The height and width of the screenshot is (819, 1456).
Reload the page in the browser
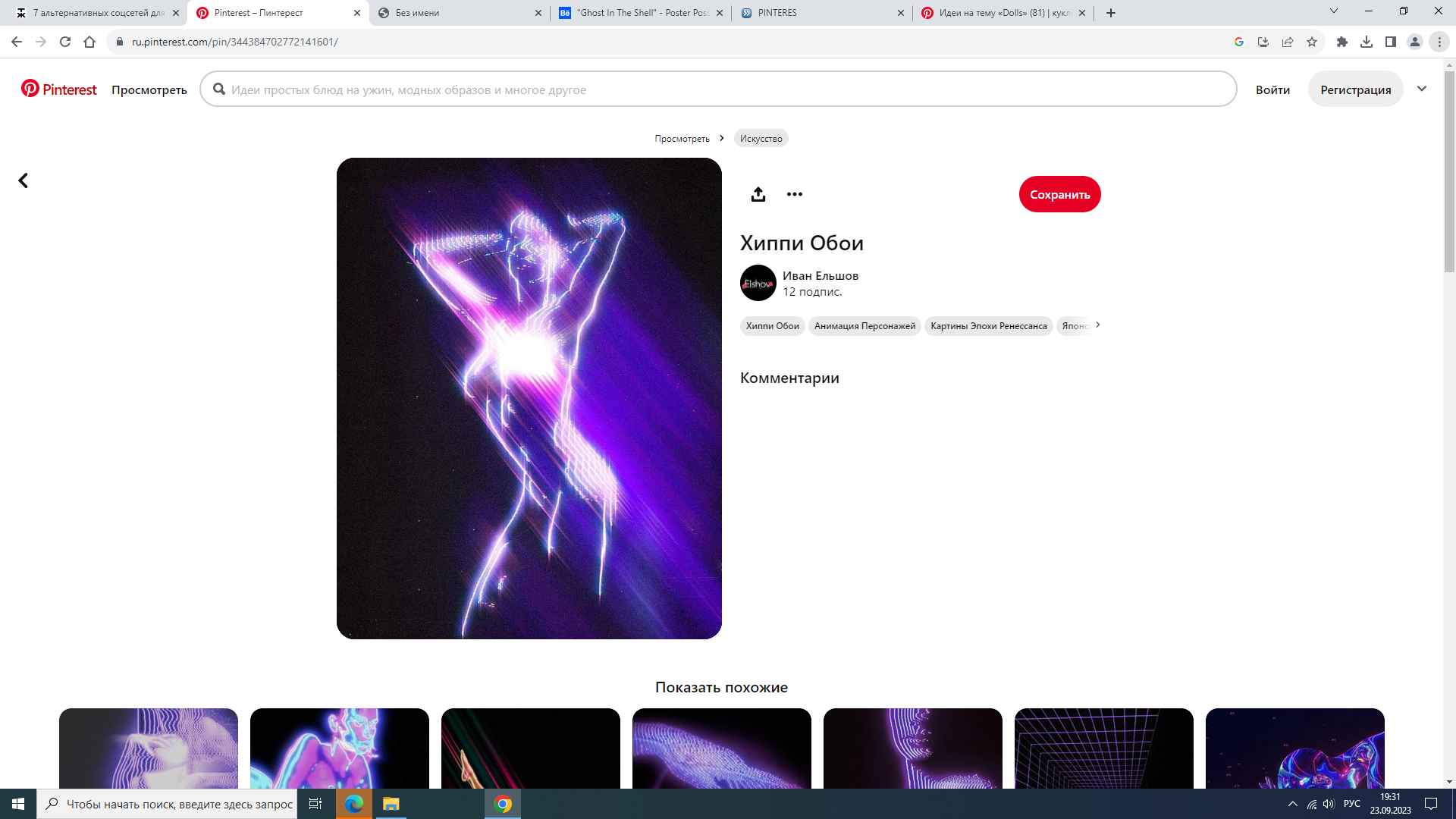click(65, 42)
